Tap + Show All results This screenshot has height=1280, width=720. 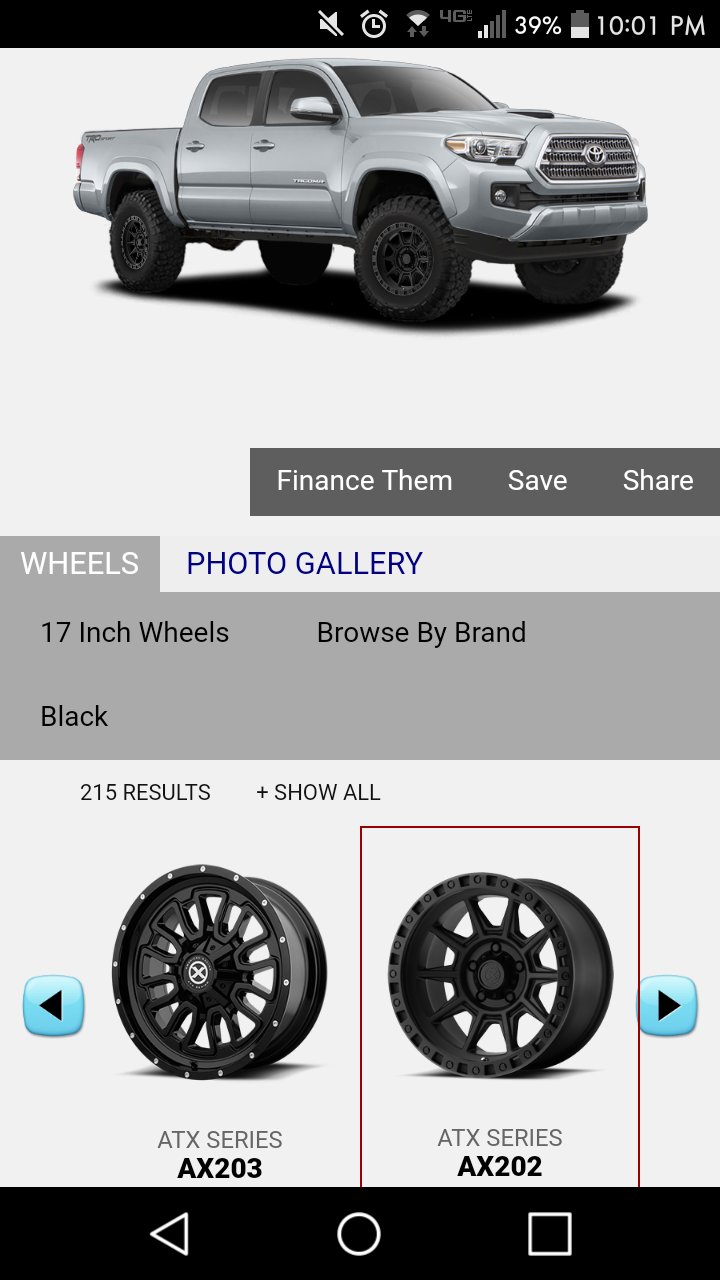coord(318,793)
